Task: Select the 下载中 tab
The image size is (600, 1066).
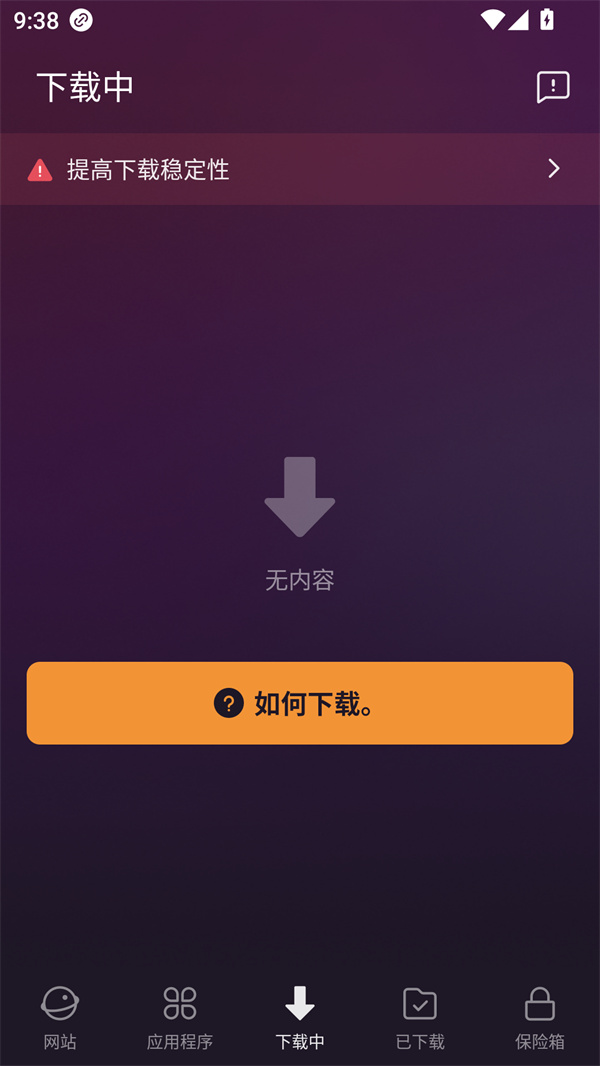Action: (x=300, y=1017)
